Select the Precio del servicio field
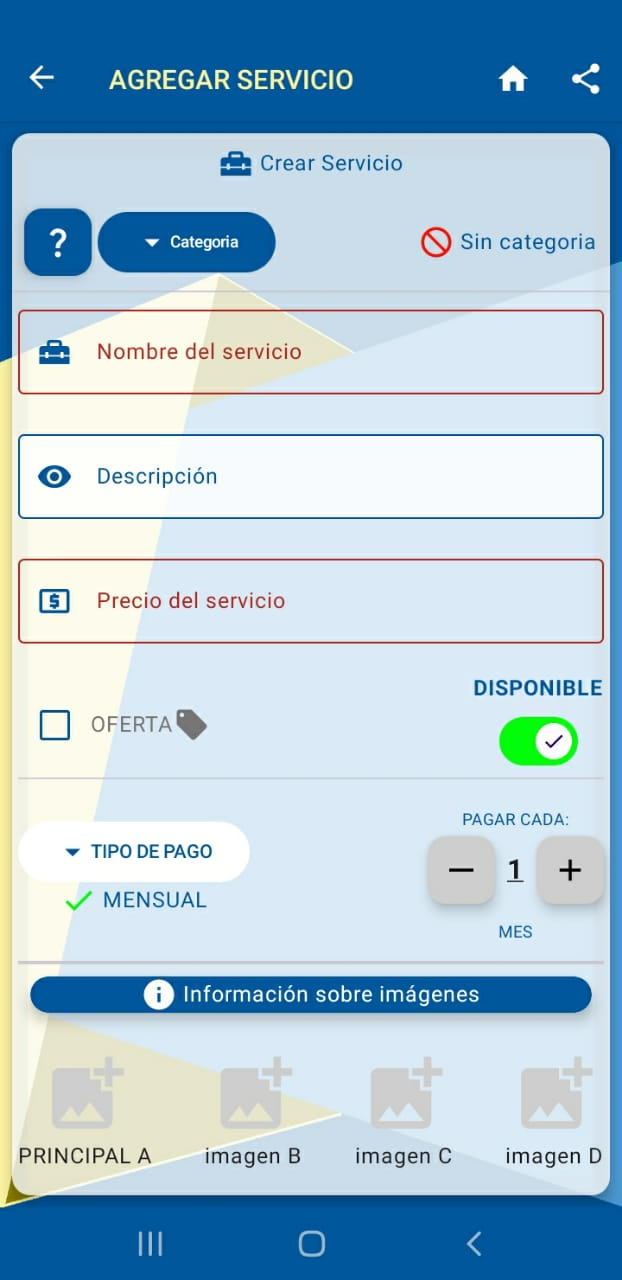 pyautogui.click(x=311, y=601)
